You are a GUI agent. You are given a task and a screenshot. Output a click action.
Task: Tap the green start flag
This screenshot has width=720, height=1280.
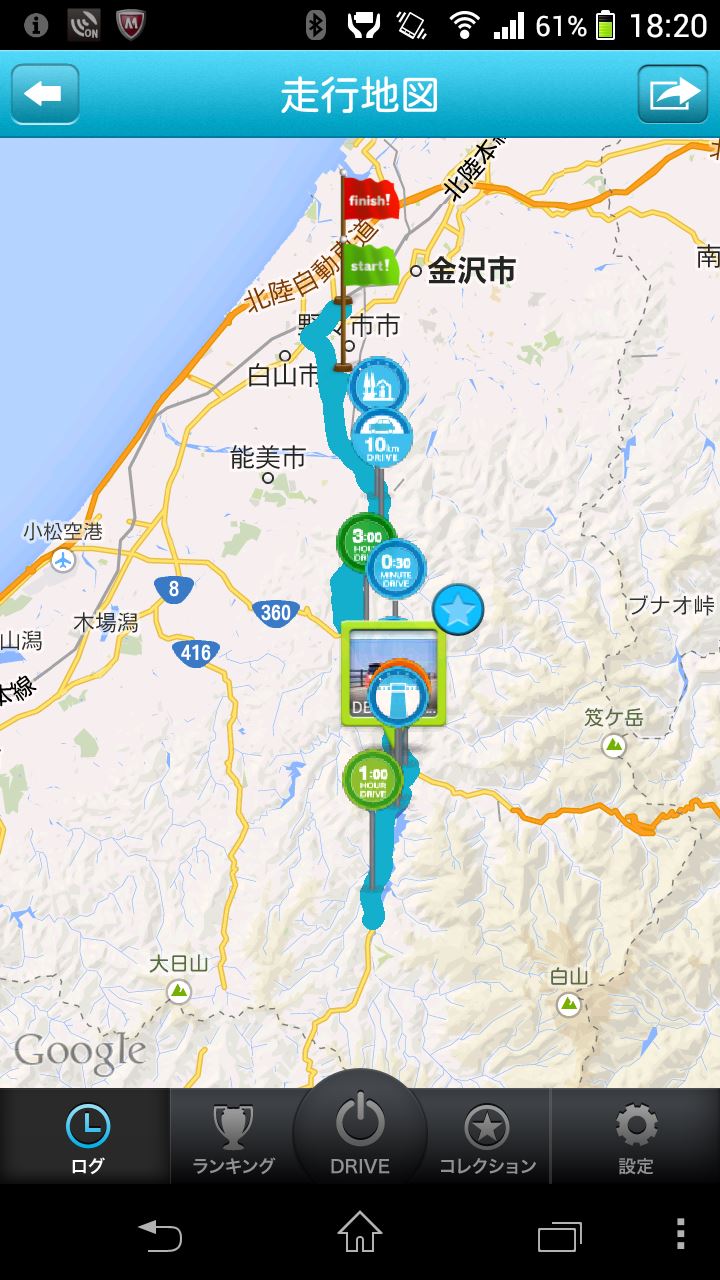tap(371, 266)
